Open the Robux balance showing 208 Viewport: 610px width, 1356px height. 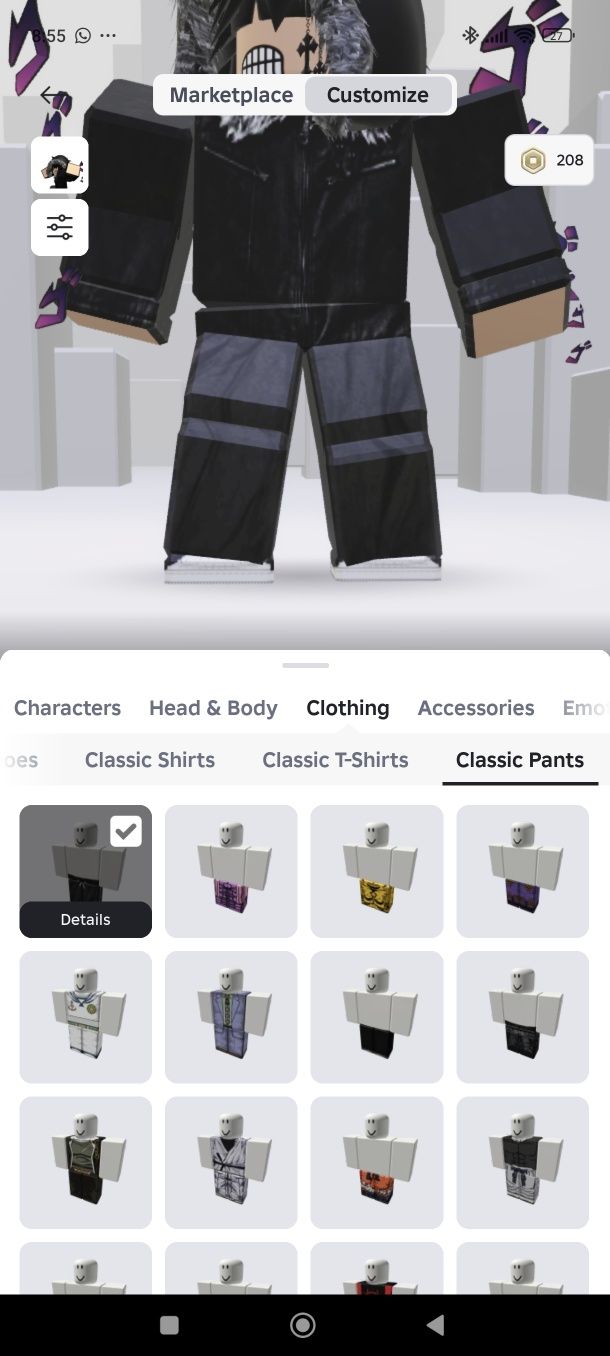(549, 160)
